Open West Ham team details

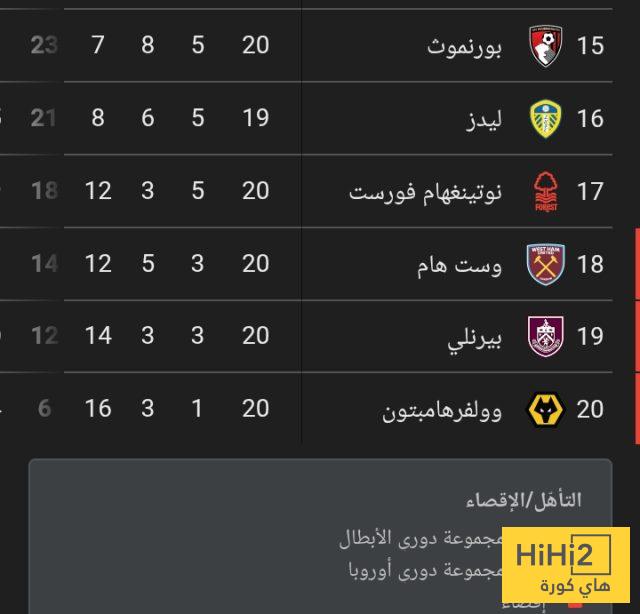(472, 264)
